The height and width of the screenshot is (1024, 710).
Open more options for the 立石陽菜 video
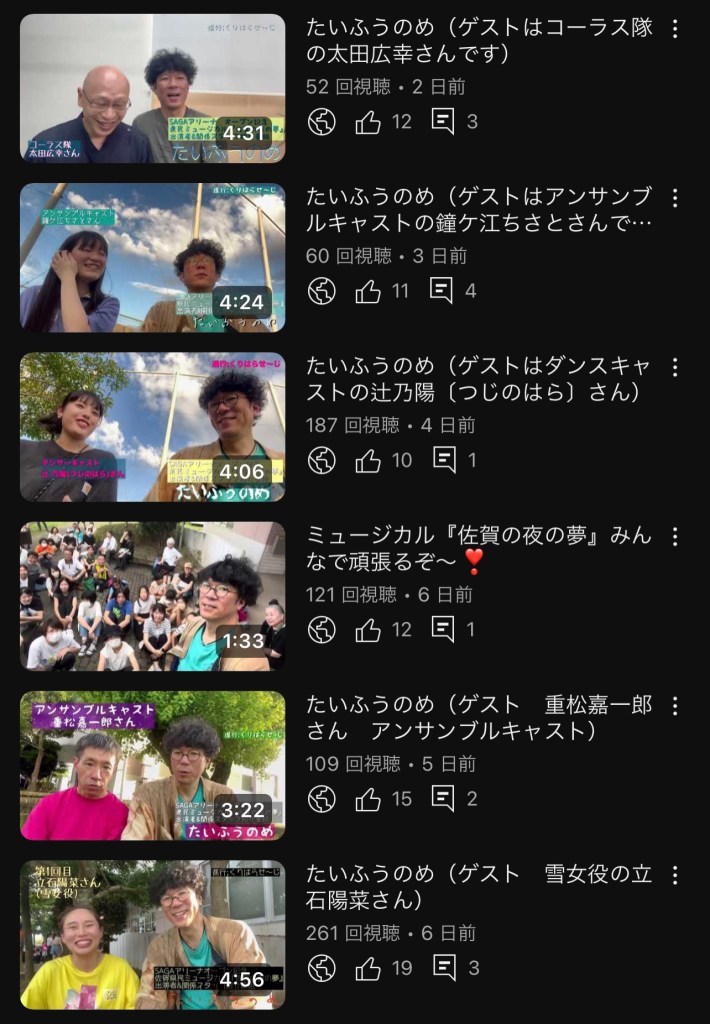(675, 875)
